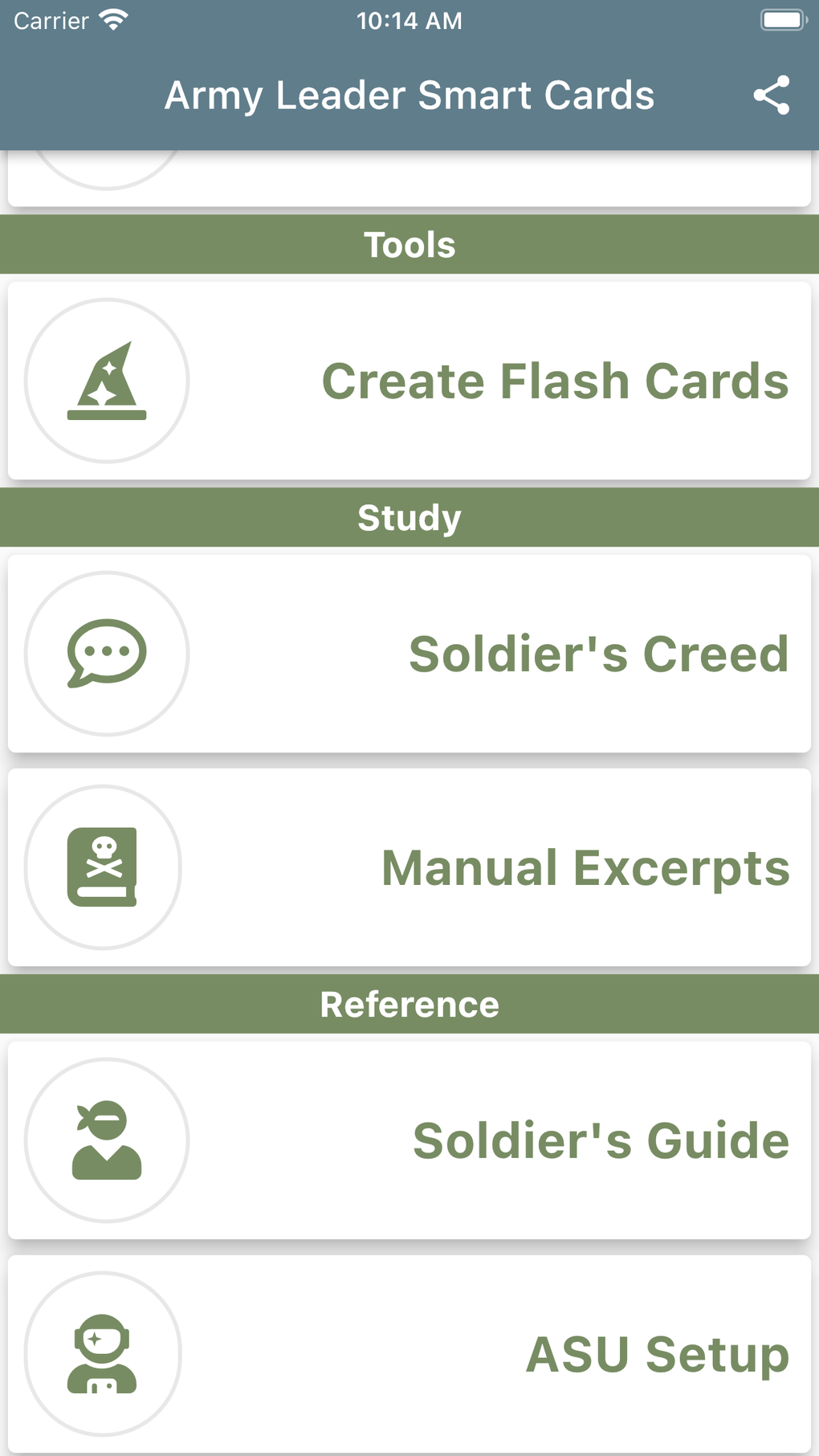Tap the astronaut icon next to ASU Setup
The image size is (819, 1456).
click(103, 1353)
